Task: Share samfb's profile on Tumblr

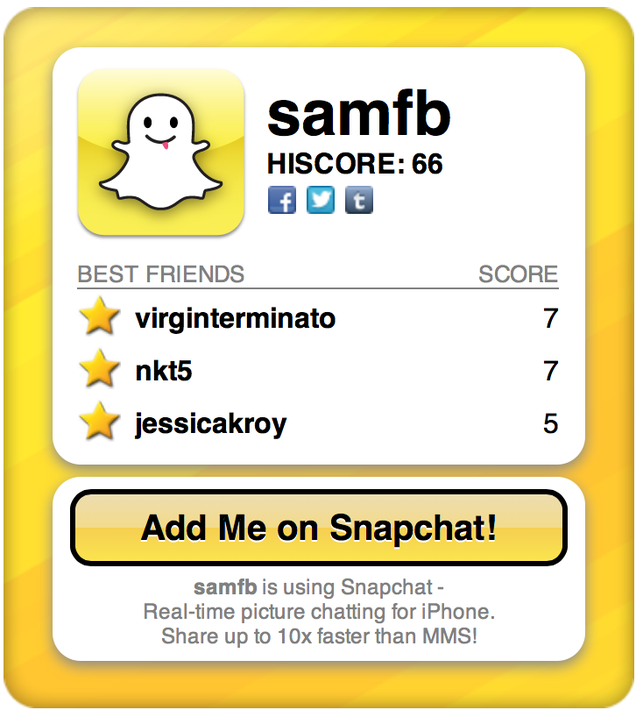Action: click(359, 200)
